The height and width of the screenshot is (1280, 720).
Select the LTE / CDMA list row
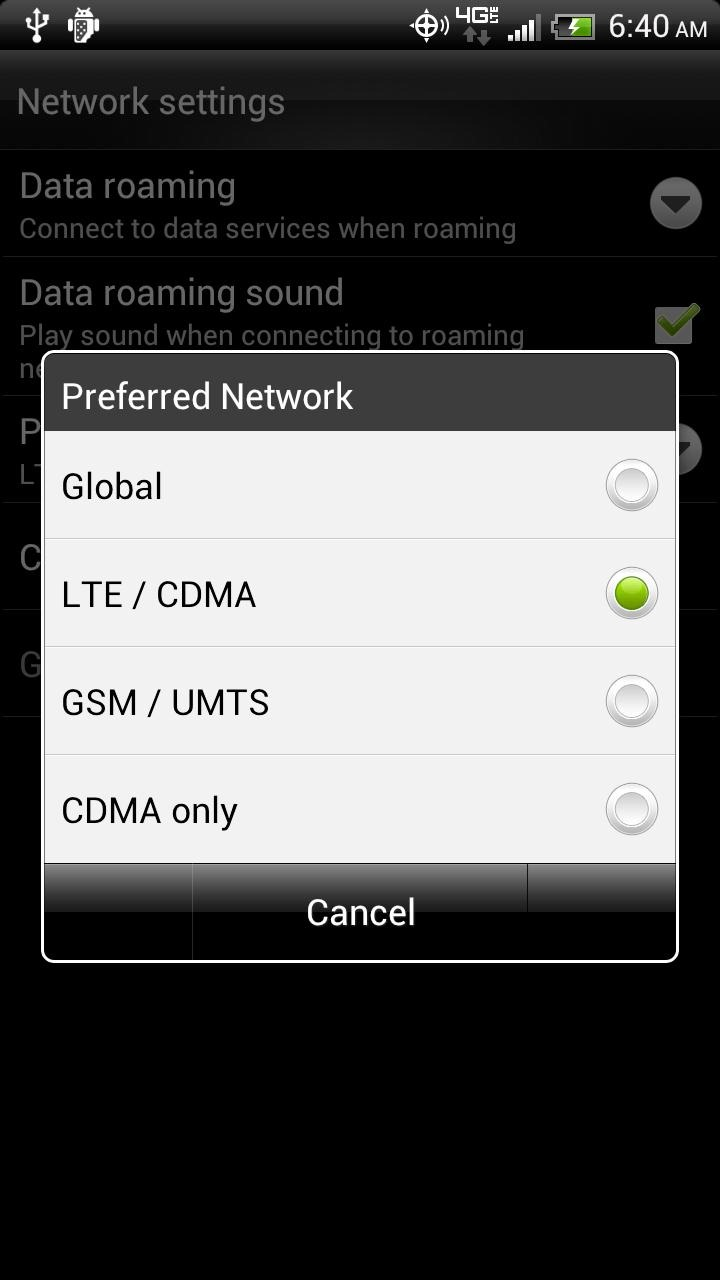[300, 593]
